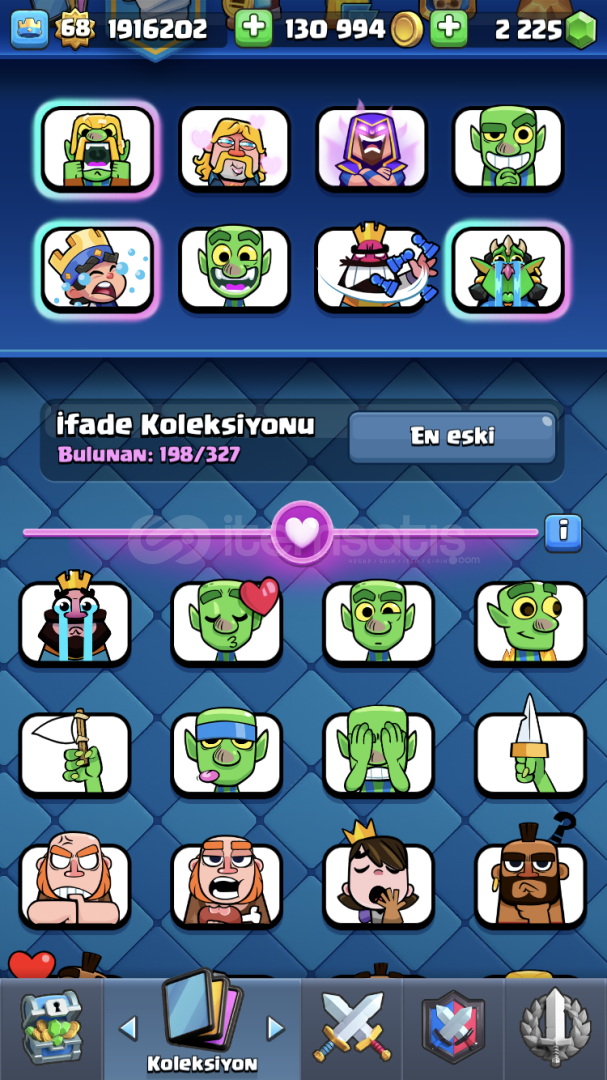
Task: Select the goblin covering eyes emote
Action: click(378, 753)
